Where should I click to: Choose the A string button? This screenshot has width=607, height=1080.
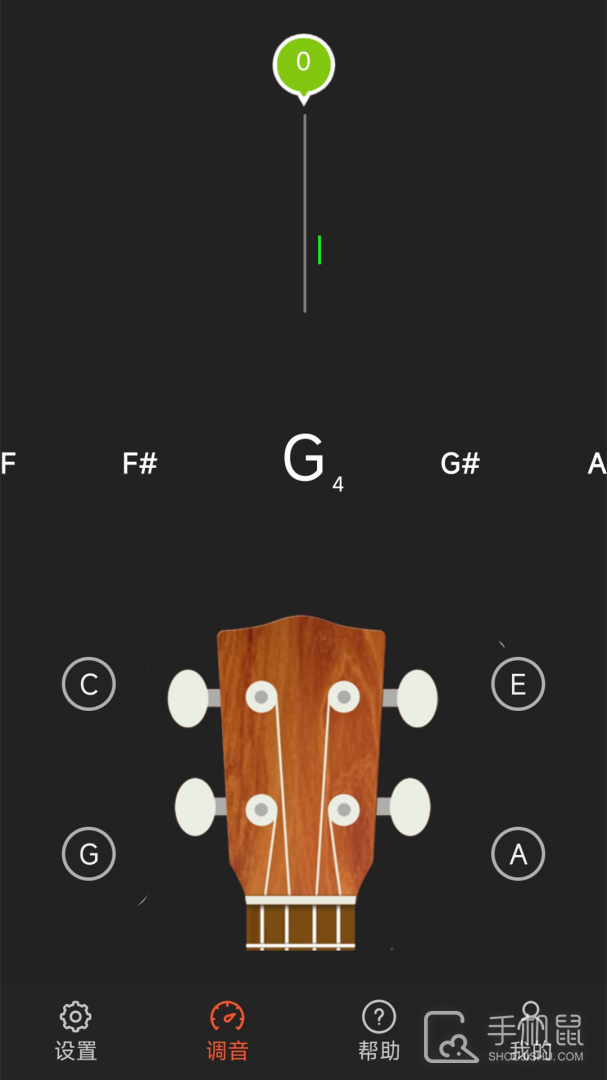pos(518,854)
